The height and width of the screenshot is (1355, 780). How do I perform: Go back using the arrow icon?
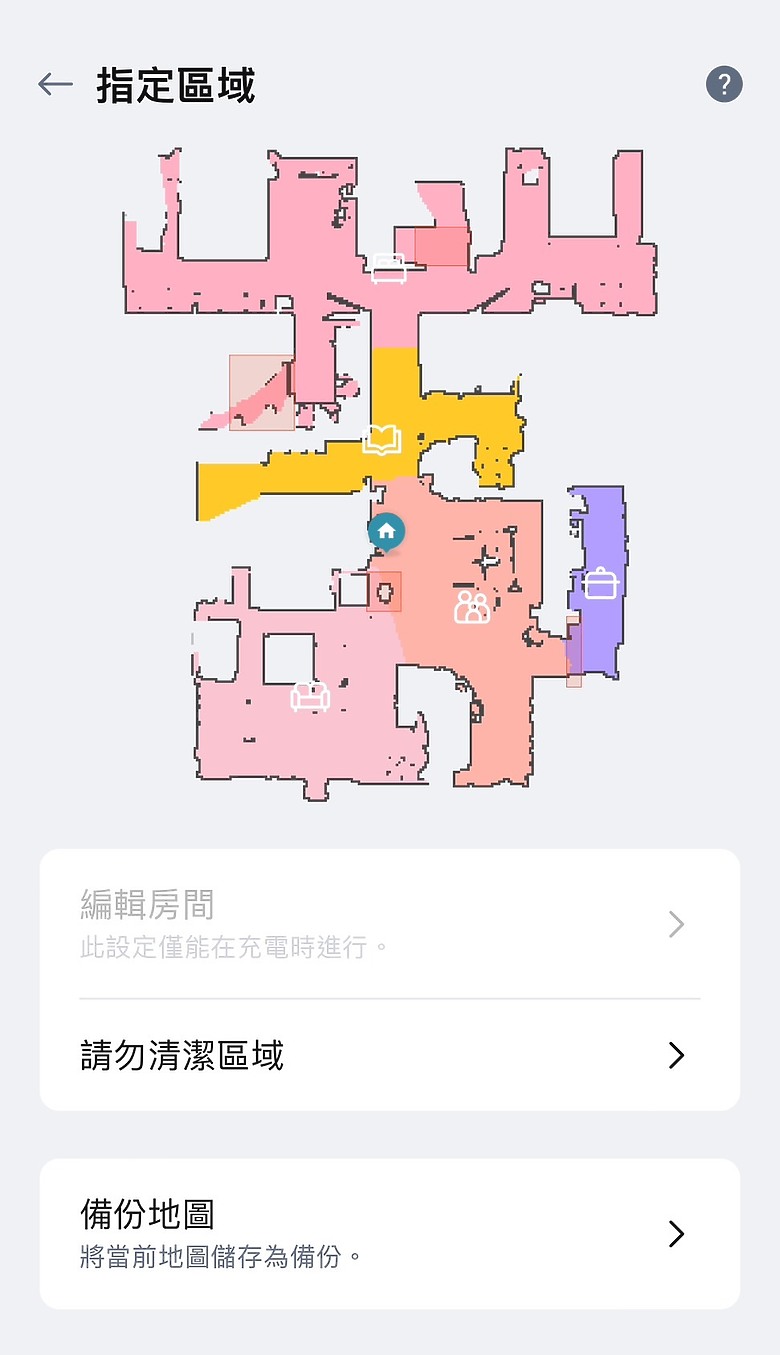55,85
